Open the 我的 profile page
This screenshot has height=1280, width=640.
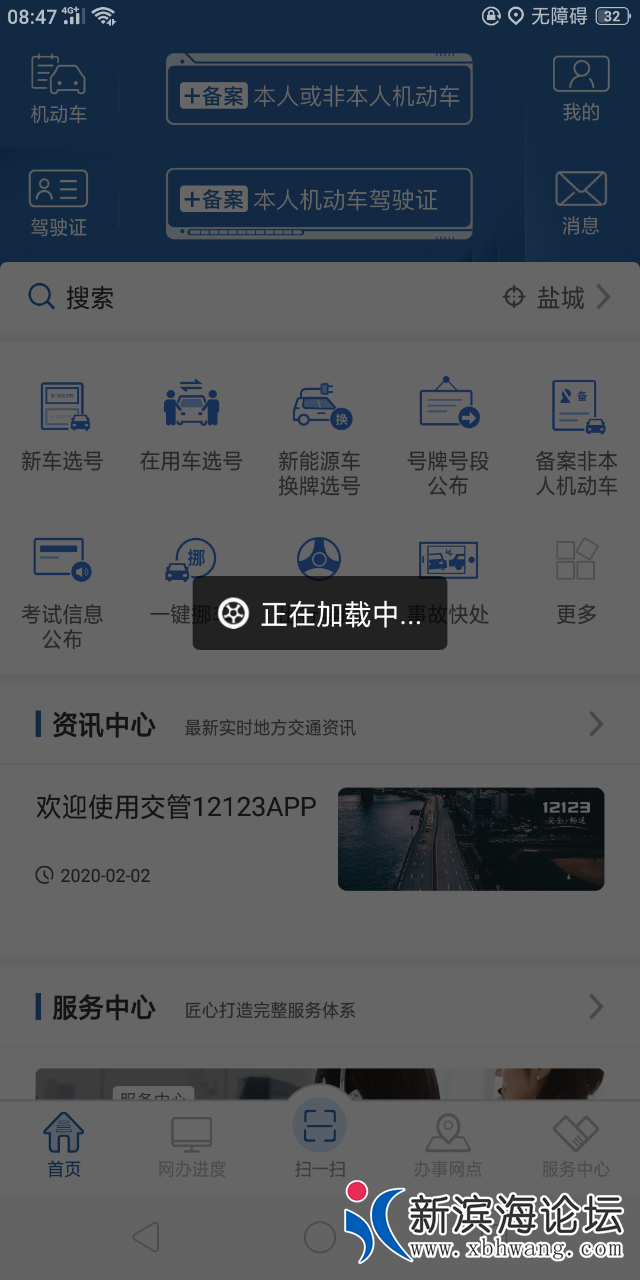click(580, 88)
